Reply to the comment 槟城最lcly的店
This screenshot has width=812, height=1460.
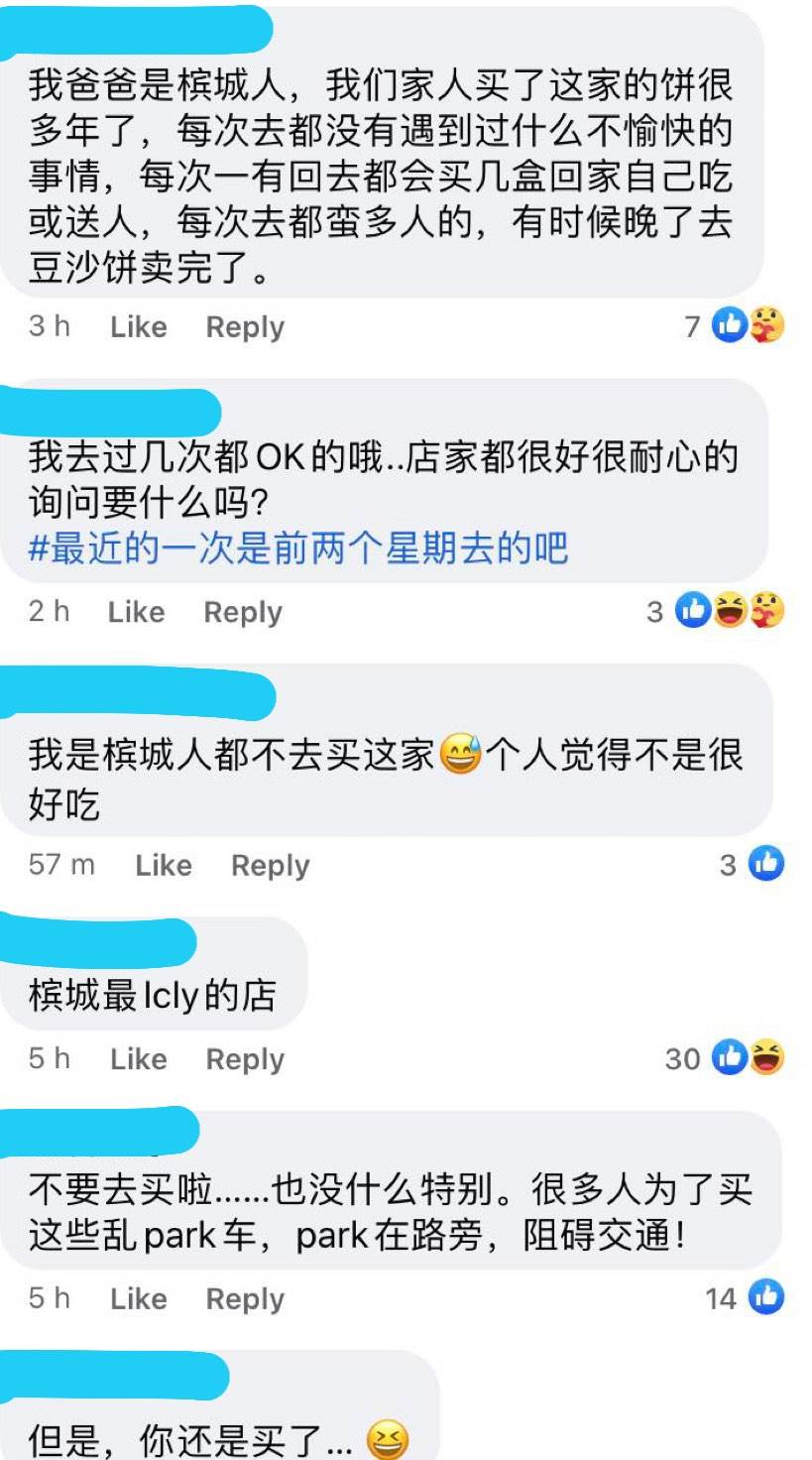245,1058
